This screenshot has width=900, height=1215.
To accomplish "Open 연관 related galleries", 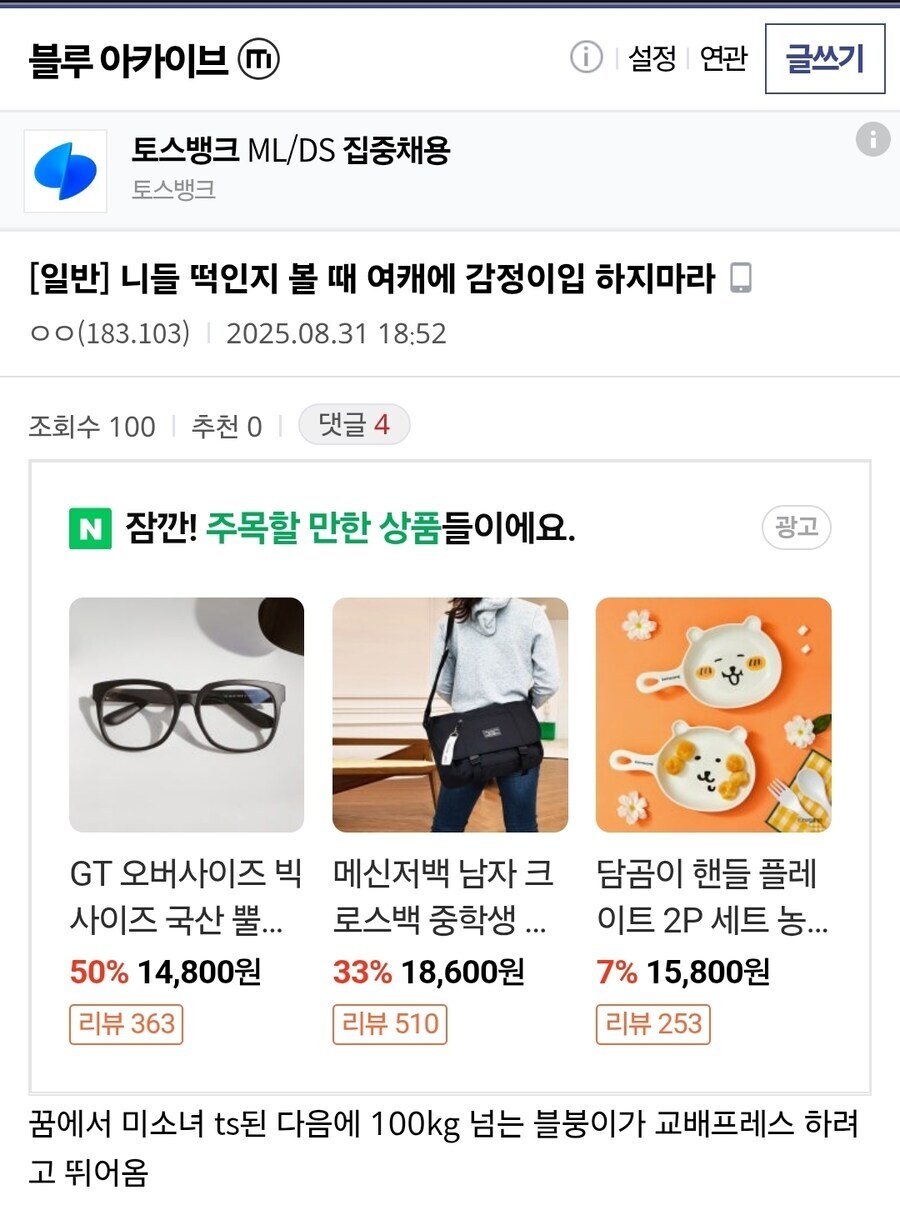I will (x=723, y=59).
